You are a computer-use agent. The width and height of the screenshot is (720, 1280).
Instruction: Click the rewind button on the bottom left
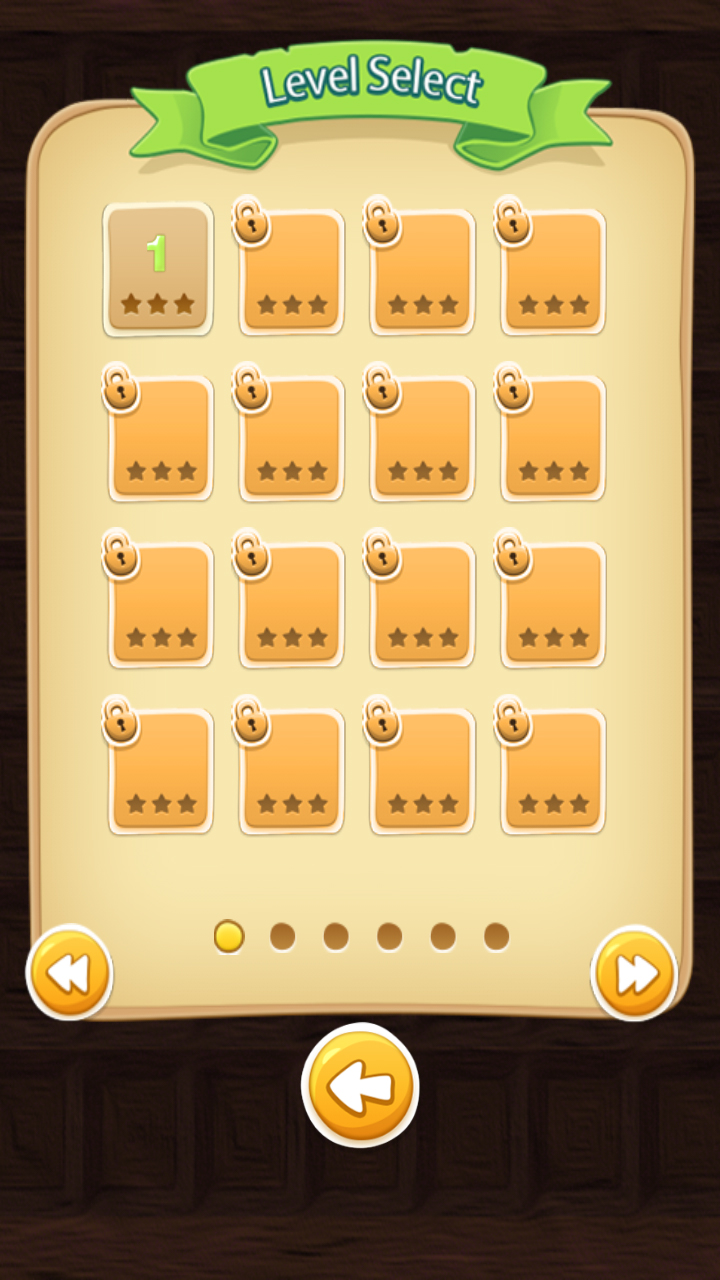[70, 972]
